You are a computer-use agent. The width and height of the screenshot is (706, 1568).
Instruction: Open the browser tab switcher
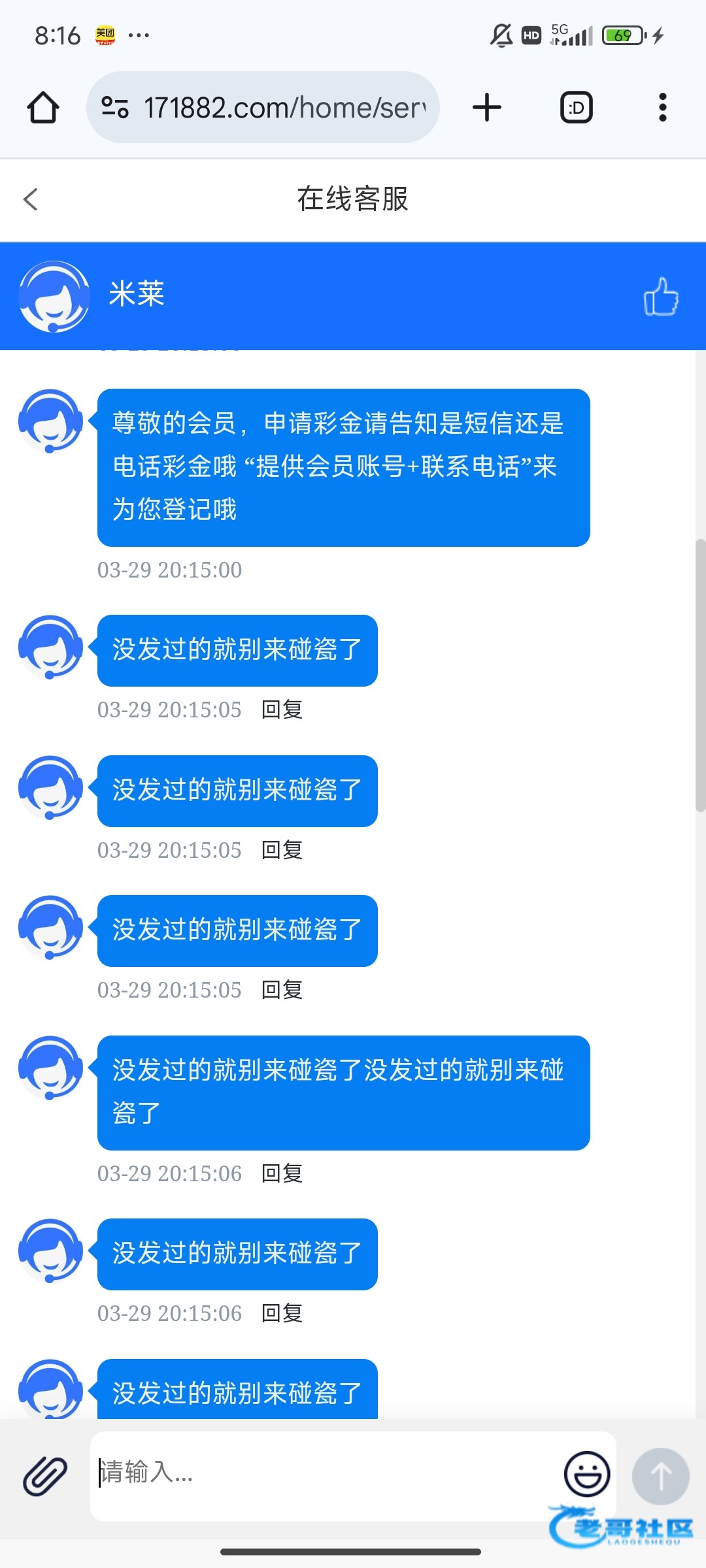click(x=577, y=108)
